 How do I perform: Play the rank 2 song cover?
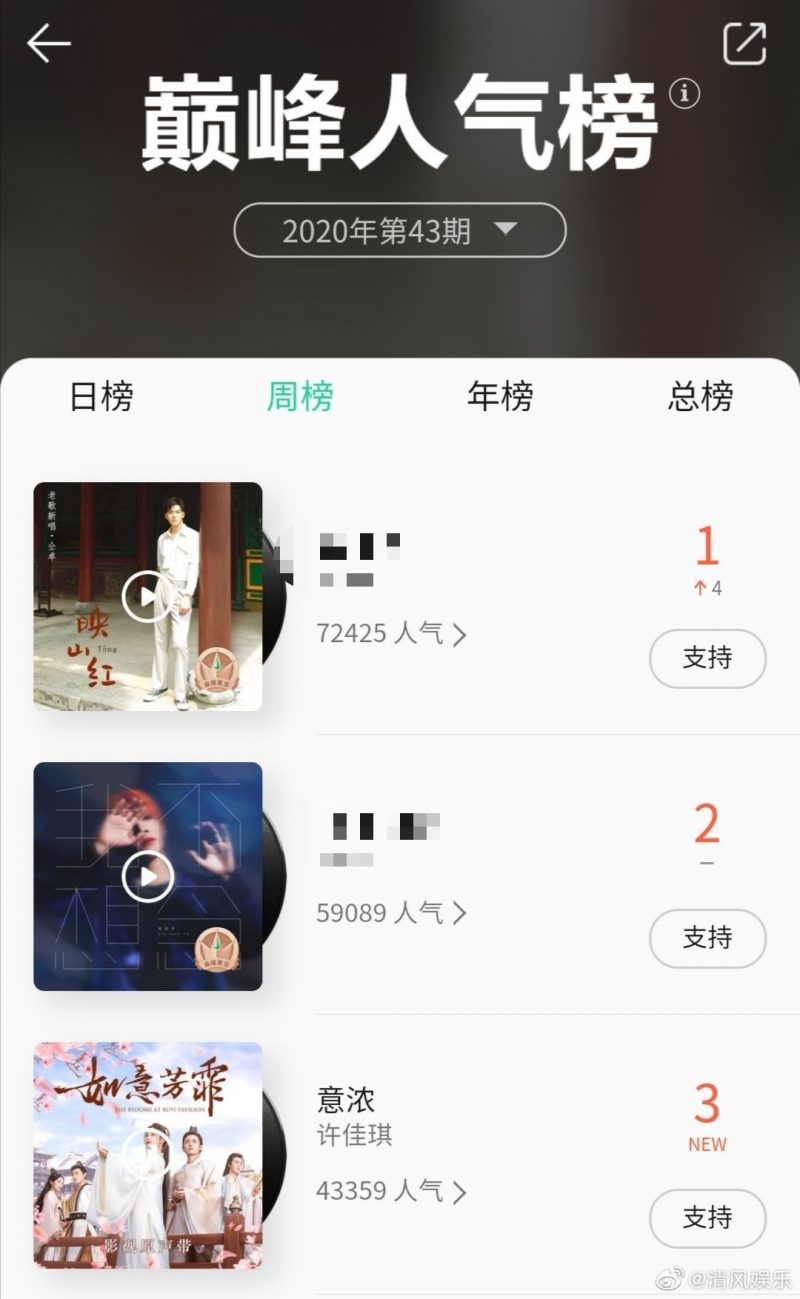[148, 877]
